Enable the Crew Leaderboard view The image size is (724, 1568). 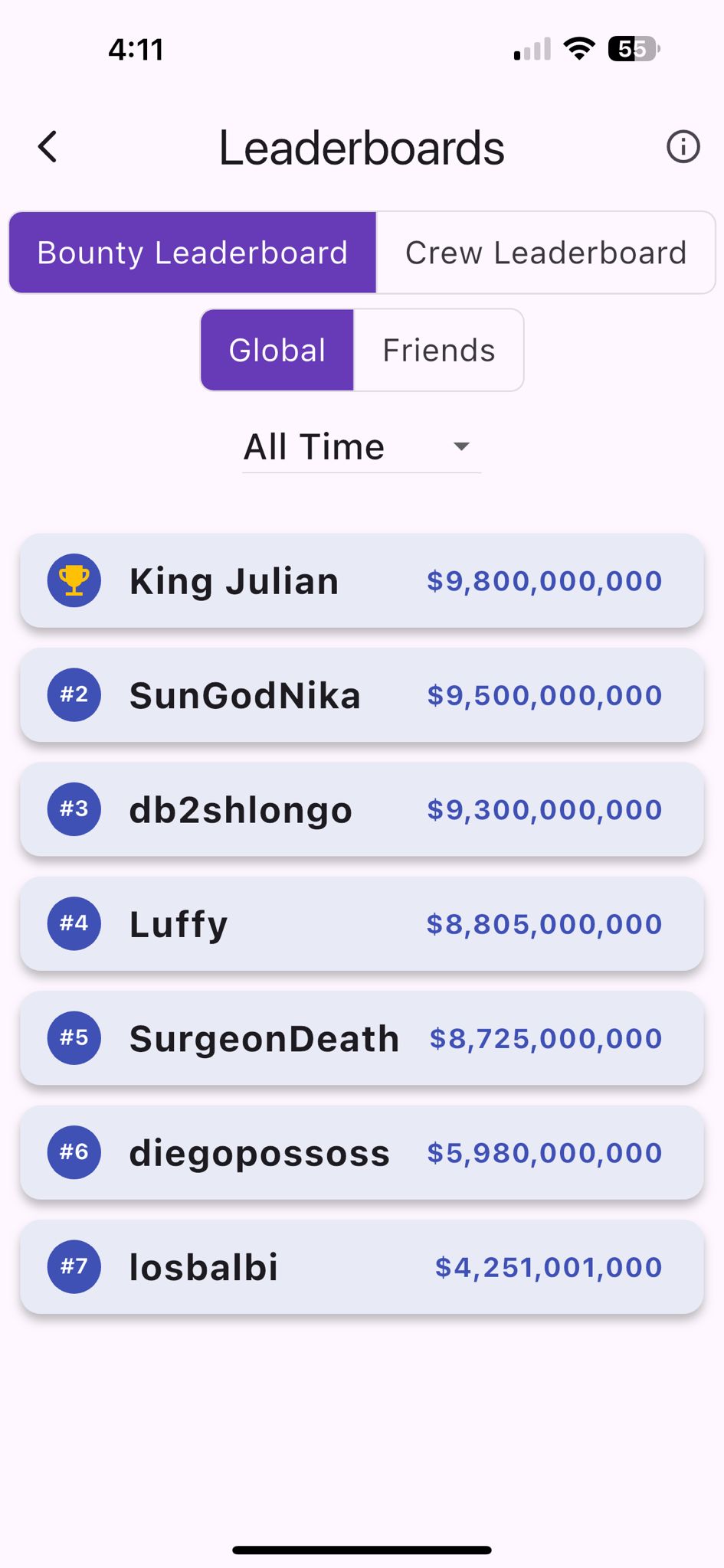pos(545,252)
